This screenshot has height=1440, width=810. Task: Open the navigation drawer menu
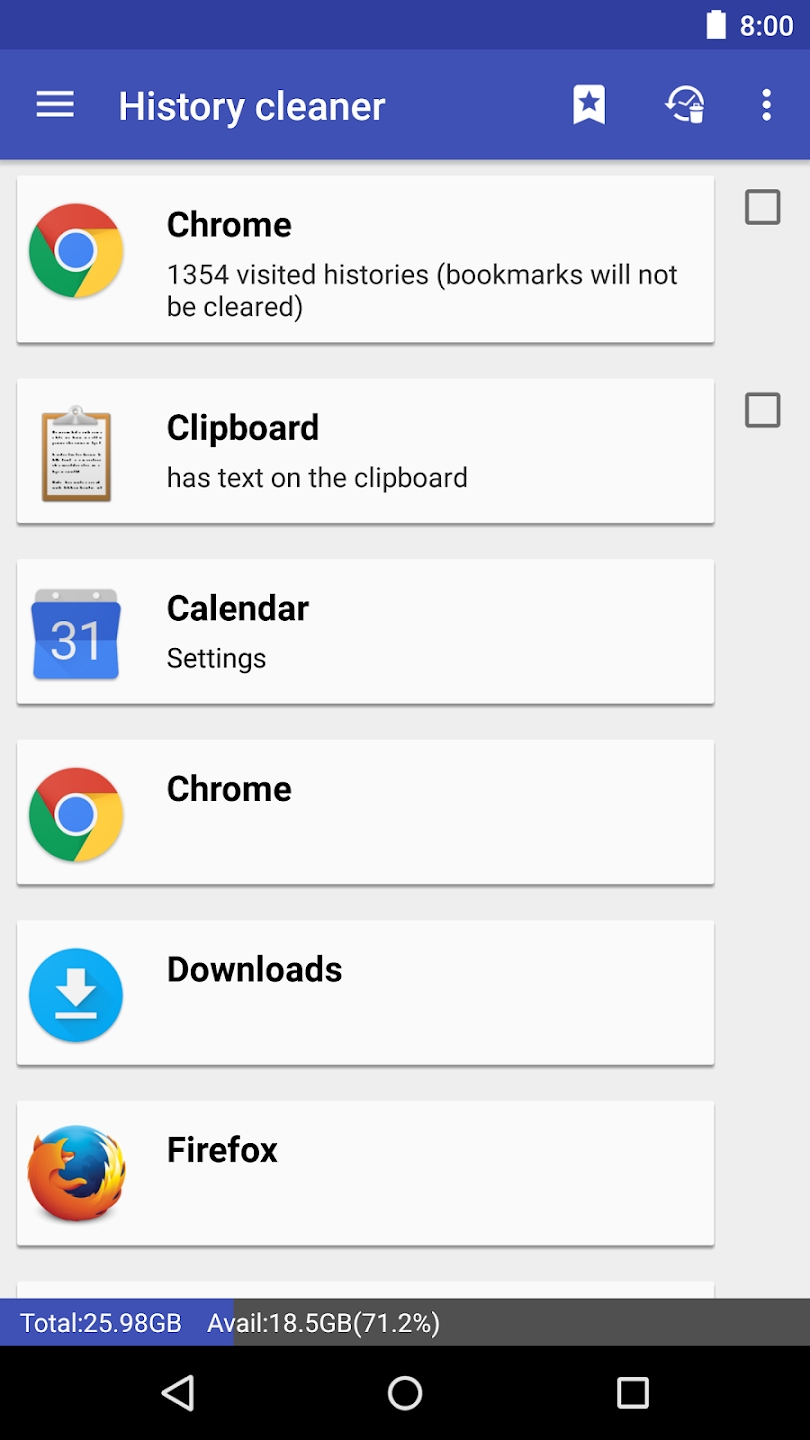coord(55,105)
